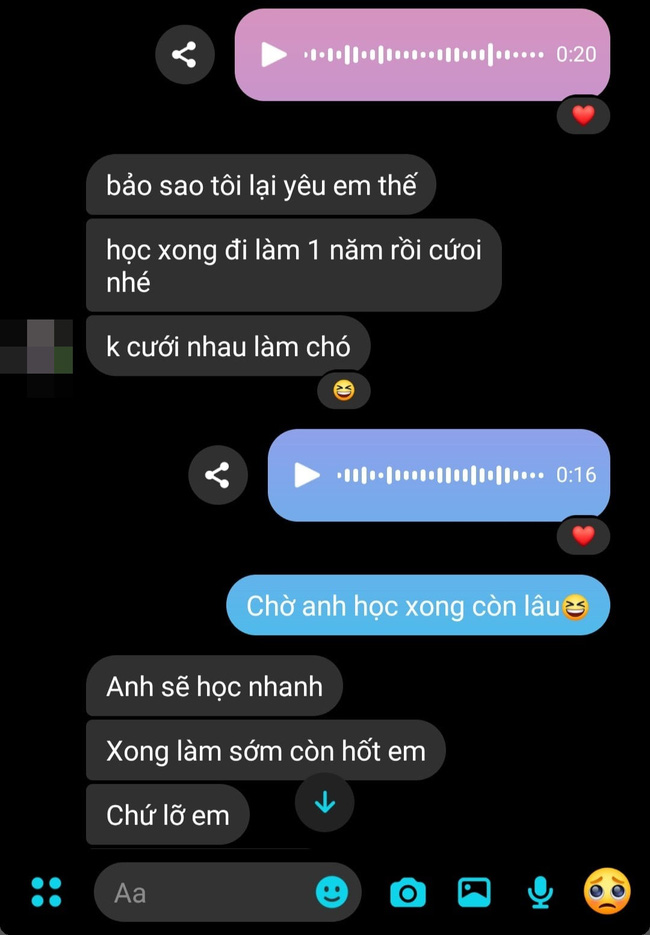Viewport: 650px width, 935px height.
Task: Jump to latest messages with down arrow
Action: point(325,802)
